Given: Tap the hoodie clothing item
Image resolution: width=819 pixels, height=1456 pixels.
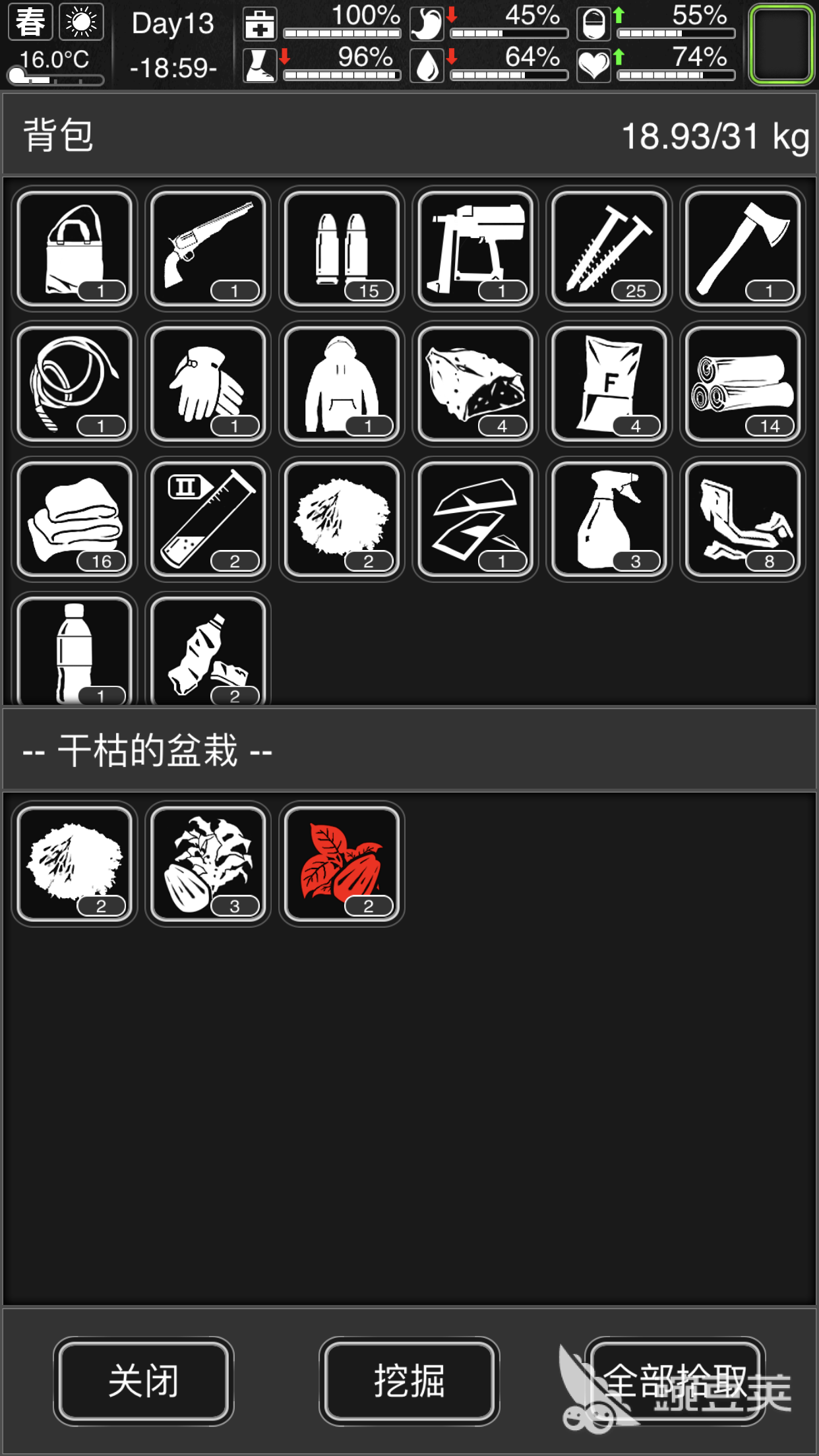Looking at the screenshot, I should click(342, 384).
